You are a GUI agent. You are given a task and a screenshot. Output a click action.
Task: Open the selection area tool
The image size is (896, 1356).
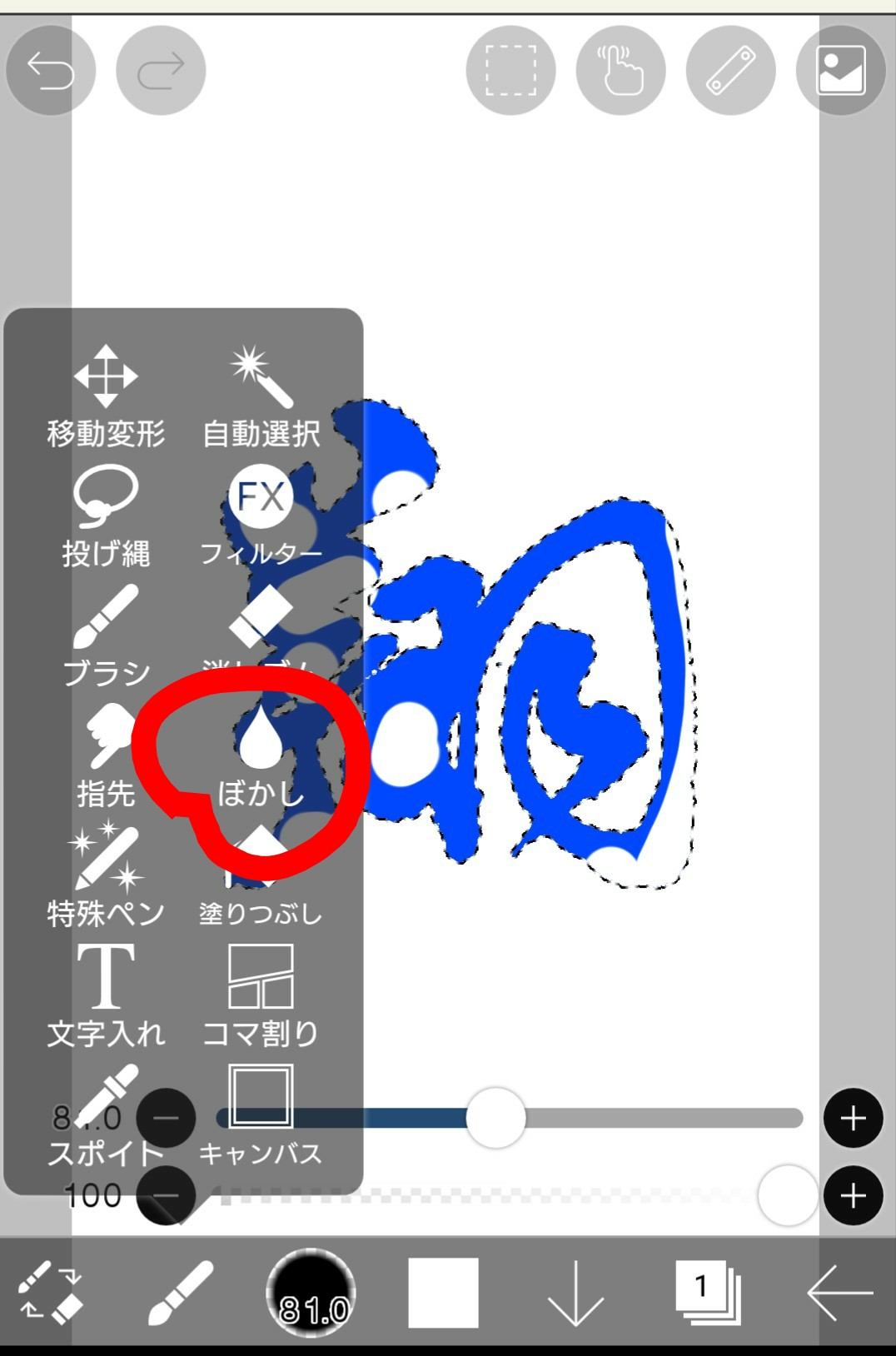click(510, 70)
